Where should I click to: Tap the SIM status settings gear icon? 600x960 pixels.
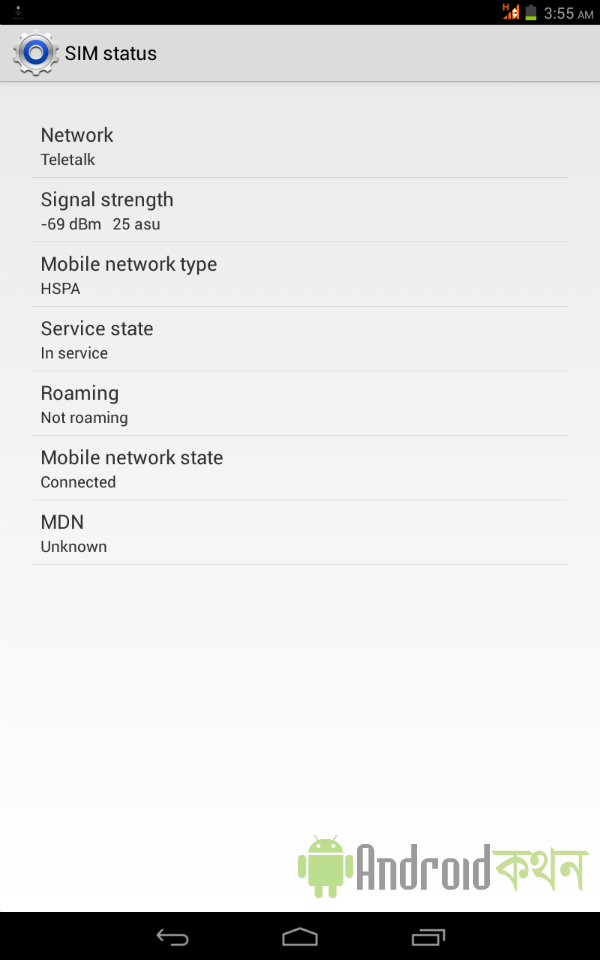tap(35, 53)
